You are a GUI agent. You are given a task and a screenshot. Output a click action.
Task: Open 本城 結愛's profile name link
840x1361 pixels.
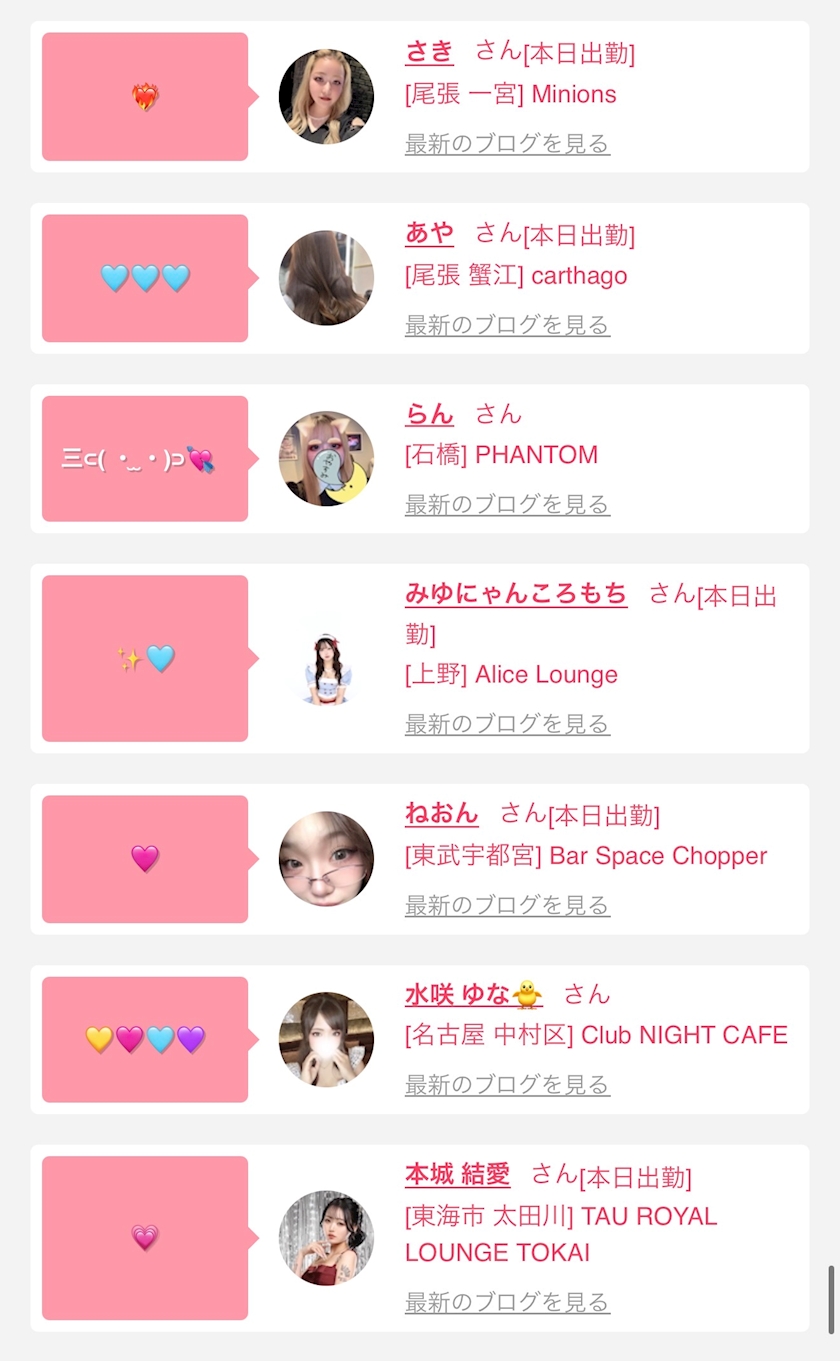(x=457, y=1174)
